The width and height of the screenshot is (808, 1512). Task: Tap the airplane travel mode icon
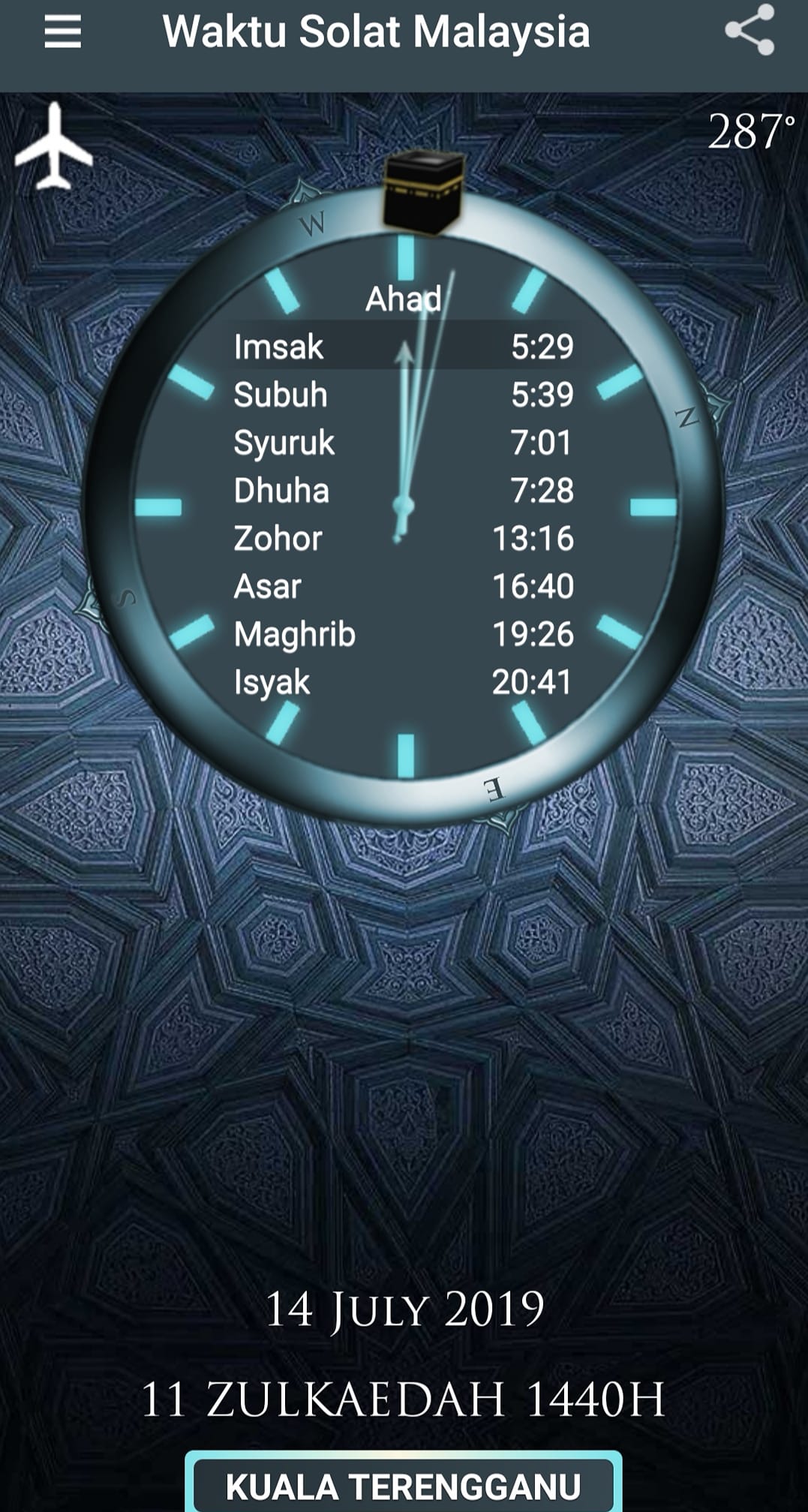pyautogui.click(x=54, y=146)
